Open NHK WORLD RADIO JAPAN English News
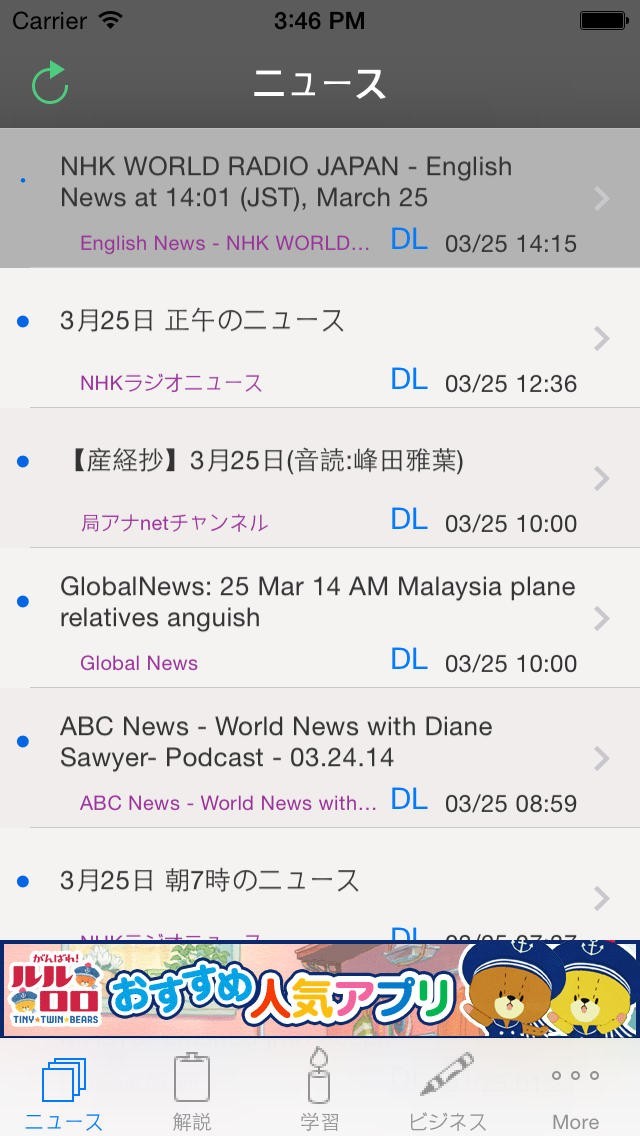 pyautogui.click(x=285, y=182)
